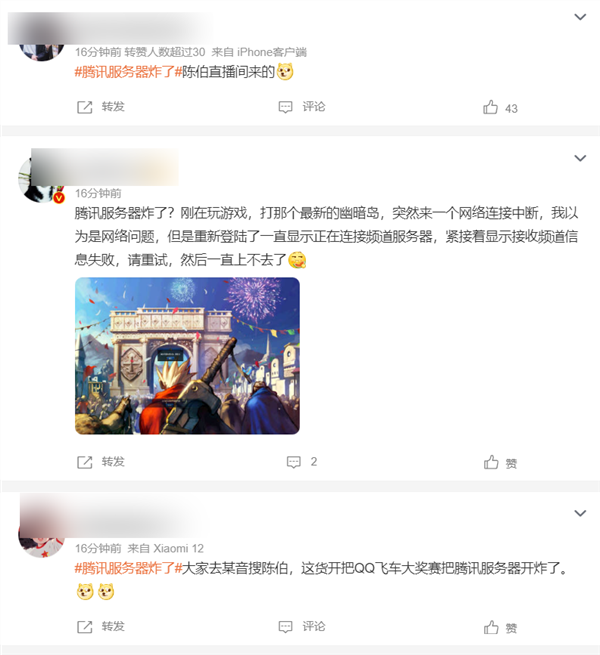Give a 赞 to the QQ飞车大奖赛 post

pos(500,628)
